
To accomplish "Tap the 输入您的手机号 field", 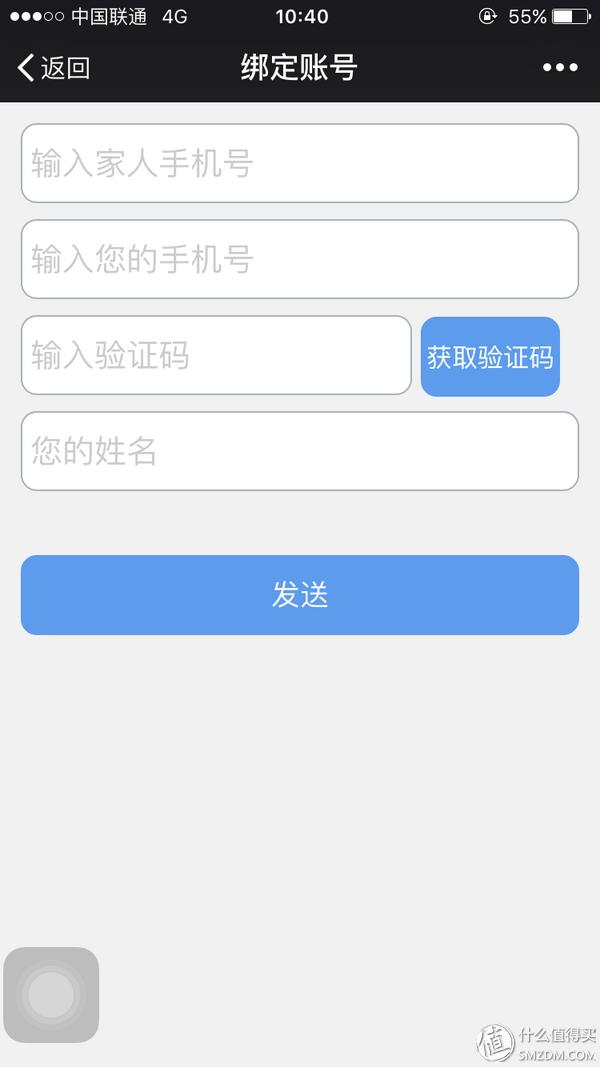I will (x=300, y=259).
